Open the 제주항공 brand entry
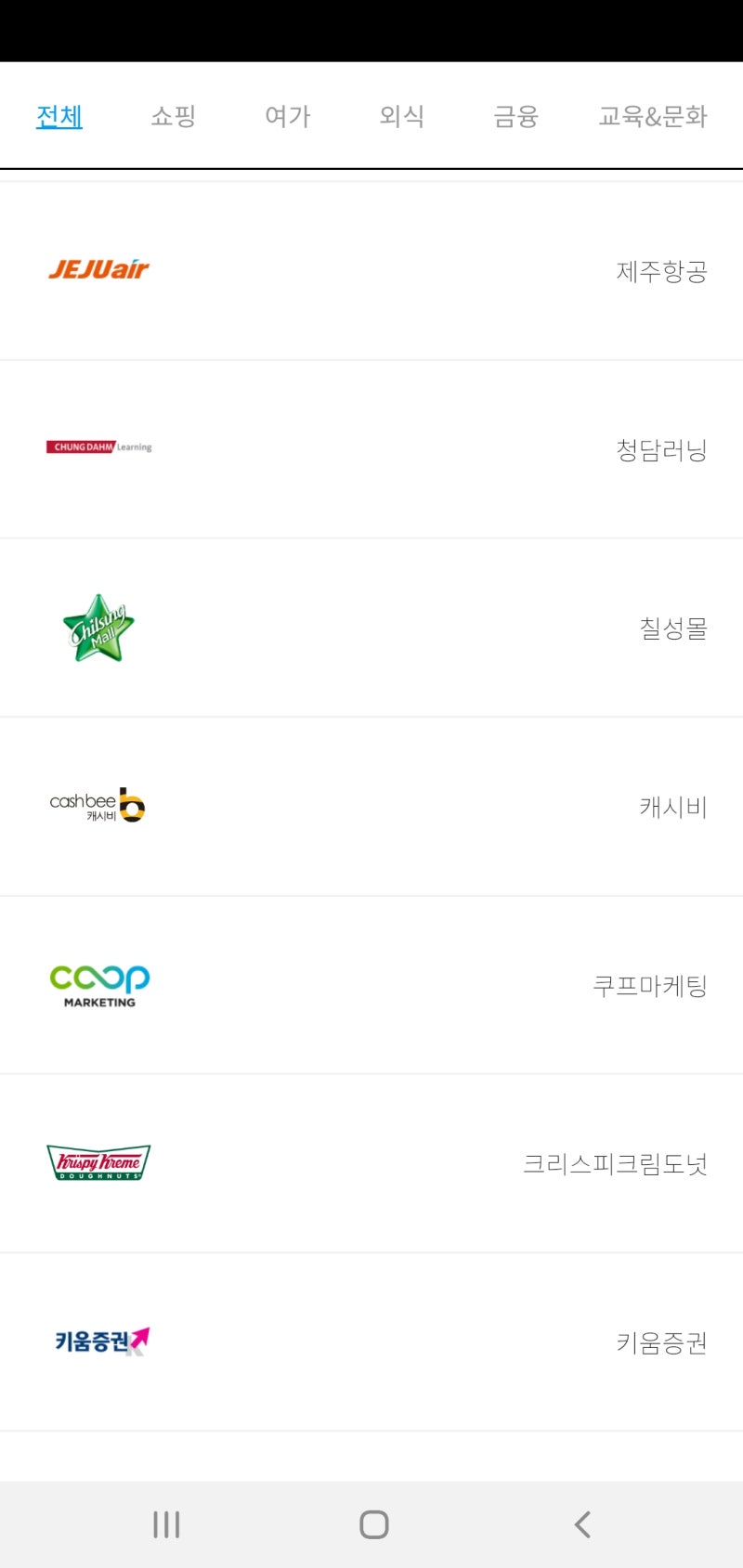The image size is (743, 1568). click(x=661, y=270)
